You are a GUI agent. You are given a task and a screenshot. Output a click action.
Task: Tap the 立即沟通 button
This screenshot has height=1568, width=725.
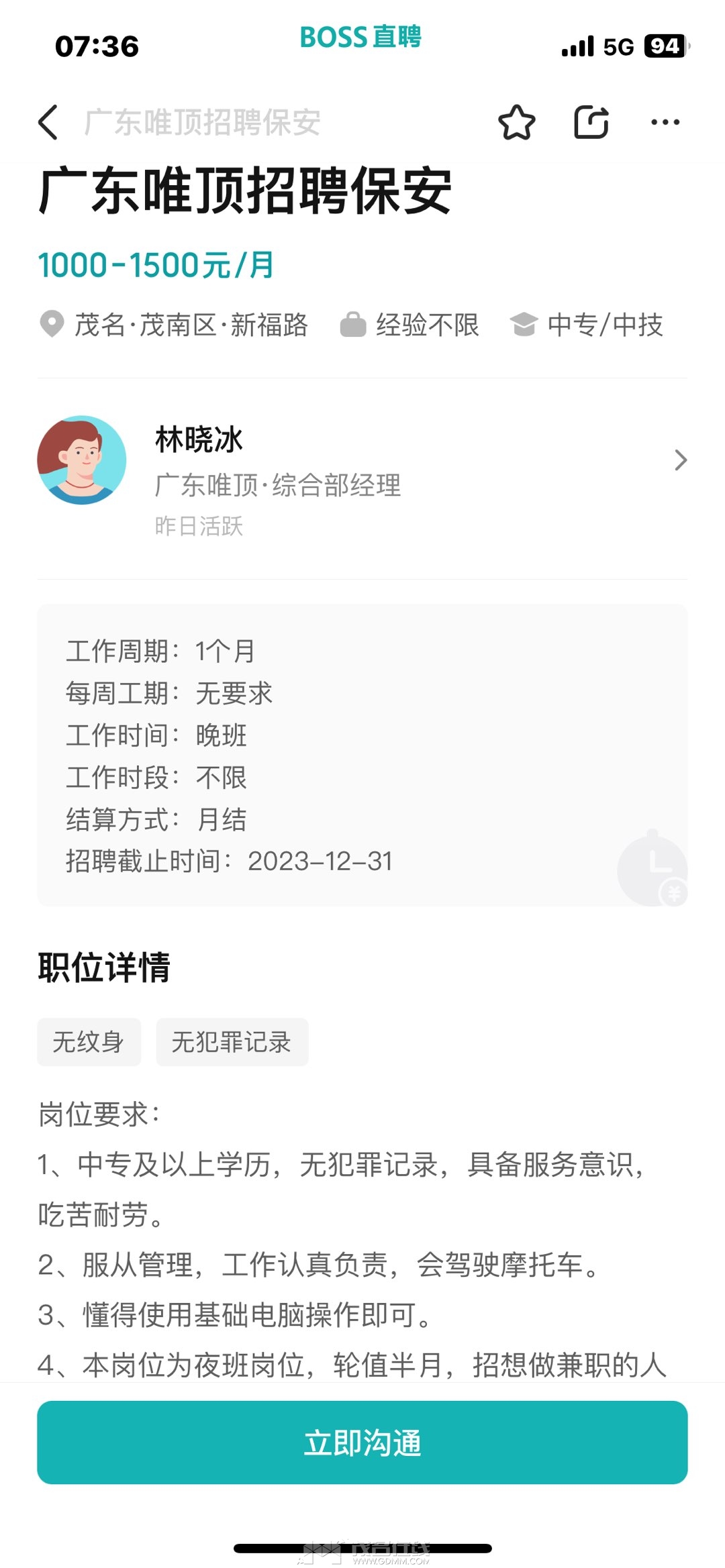pos(362,1443)
